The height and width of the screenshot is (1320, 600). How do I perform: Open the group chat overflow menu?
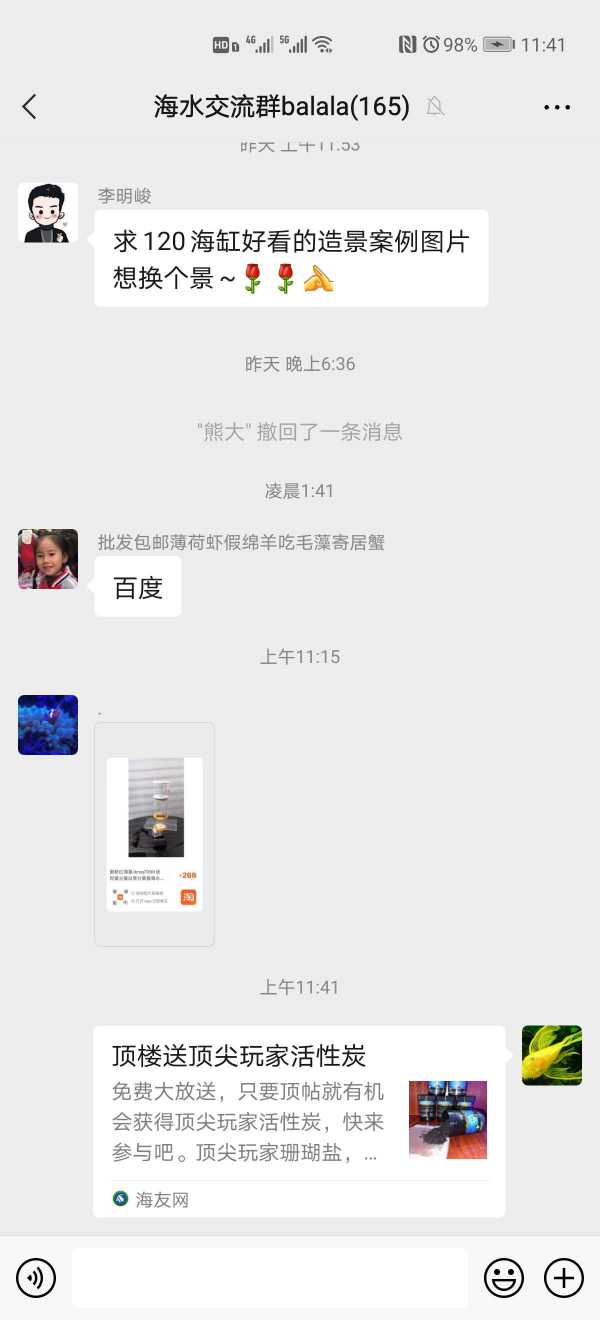click(x=556, y=107)
